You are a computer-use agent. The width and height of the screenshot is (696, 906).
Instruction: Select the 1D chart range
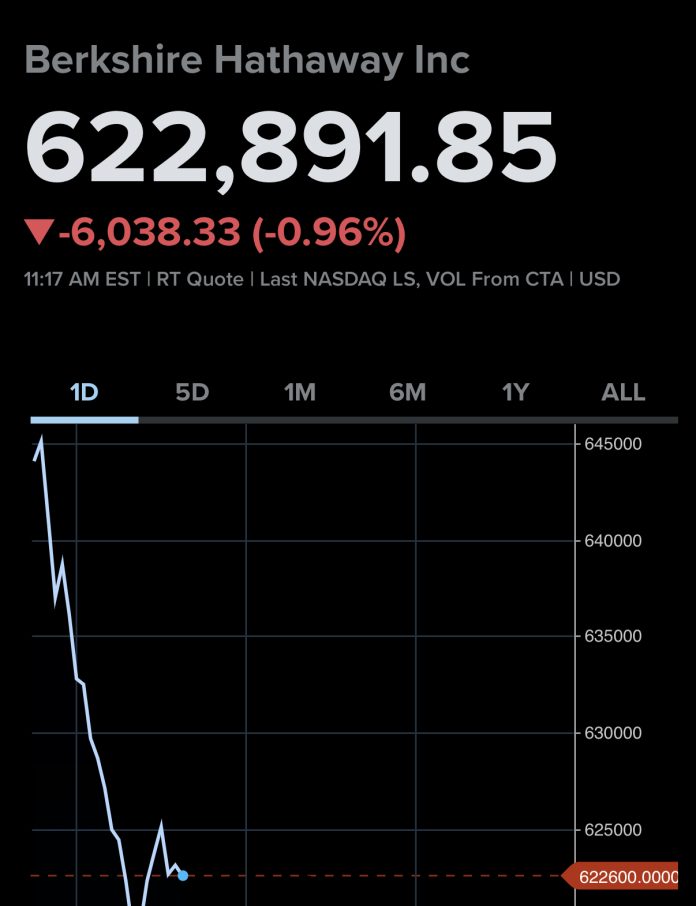click(x=84, y=393)
